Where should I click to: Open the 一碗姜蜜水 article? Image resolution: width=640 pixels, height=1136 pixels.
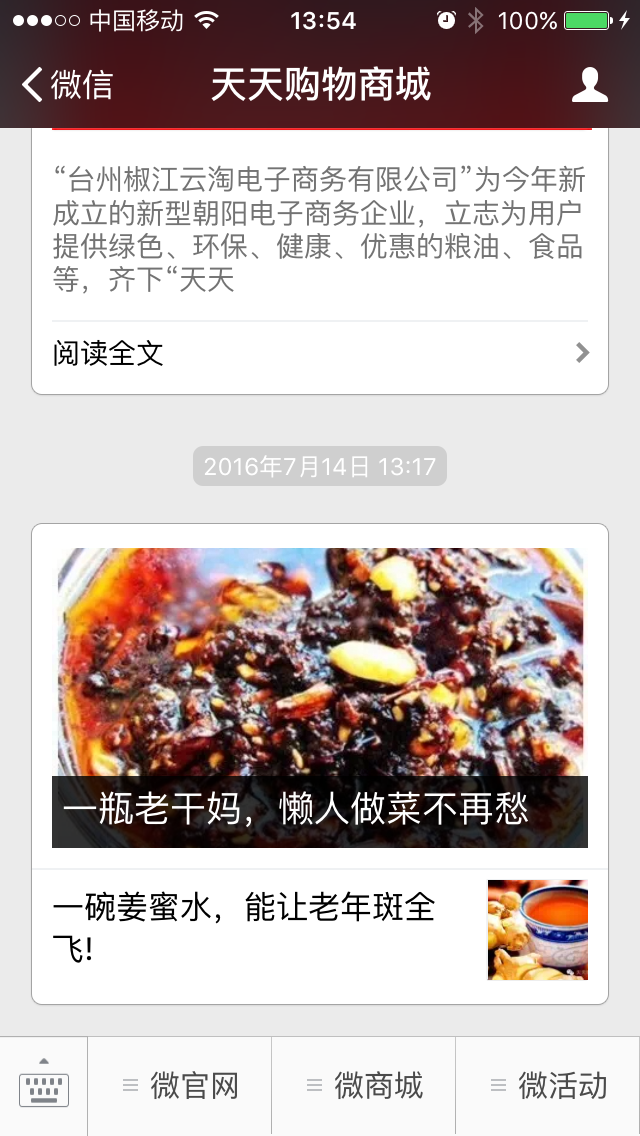tap(320, 929)
